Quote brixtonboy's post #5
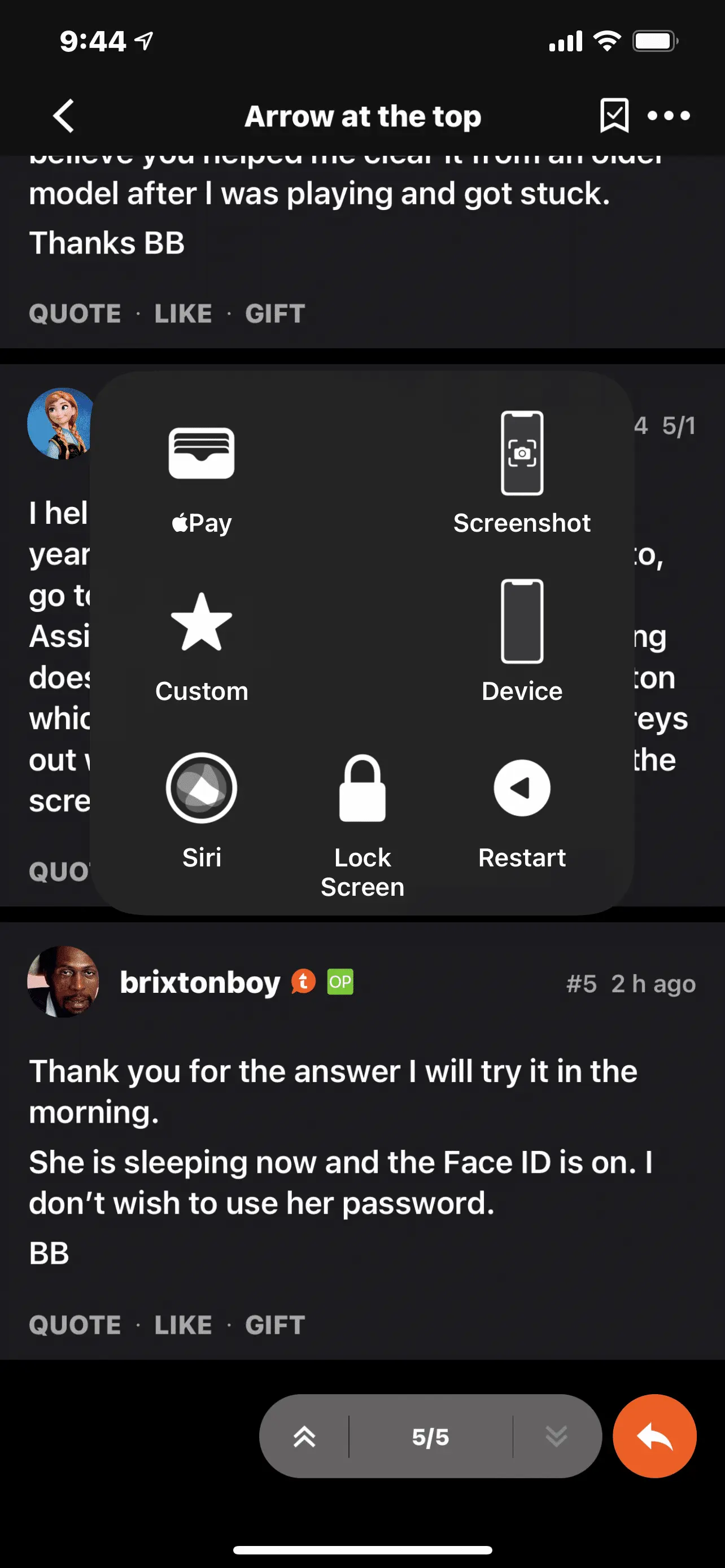725x1568 pixels. [x=75, y=1325]
